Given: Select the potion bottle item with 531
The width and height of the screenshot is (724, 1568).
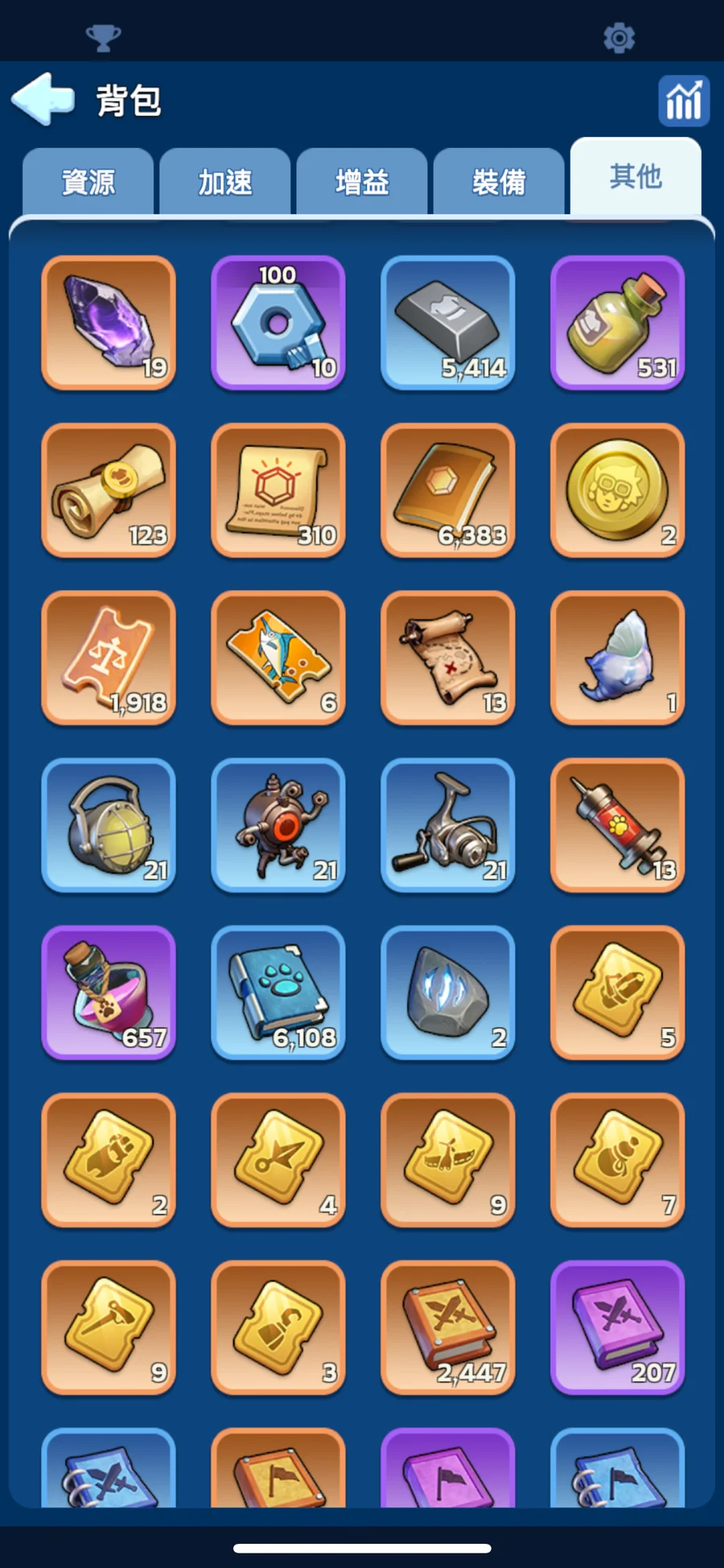Looking at the screenshot, I should point(617,323).
